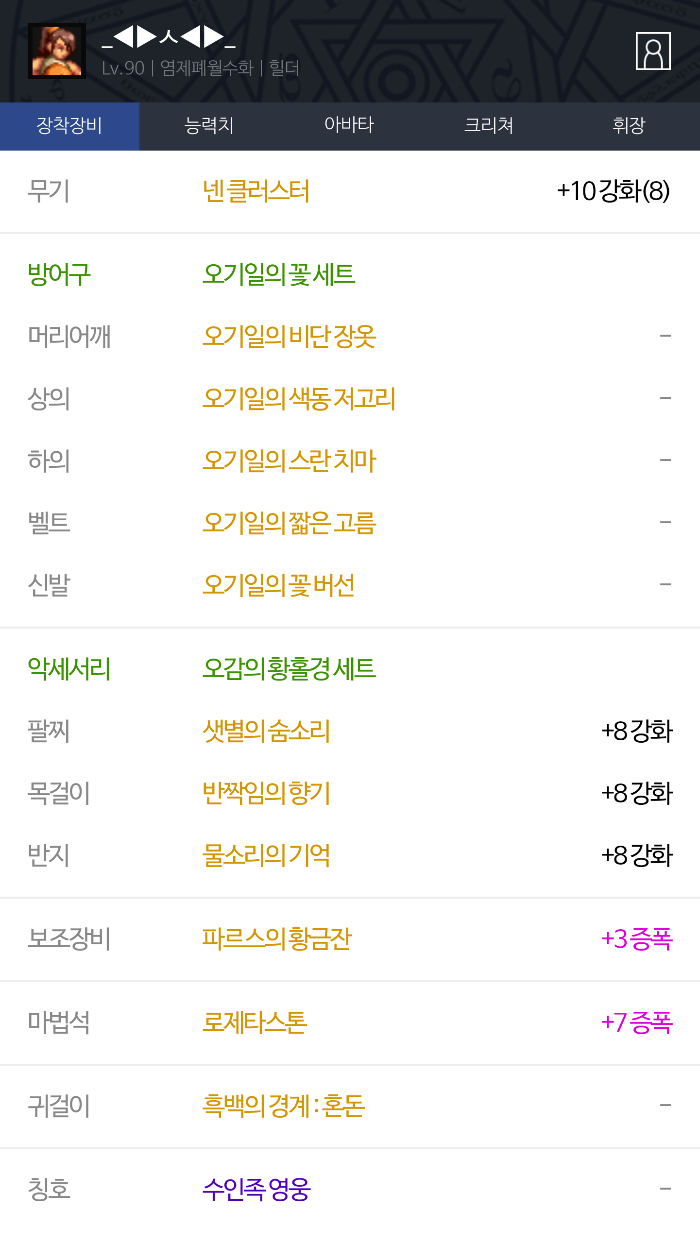The height and width of the screenshot is (1244, 700).
Task: Tap the character avatar portrait
Action: tap(57, 51)
